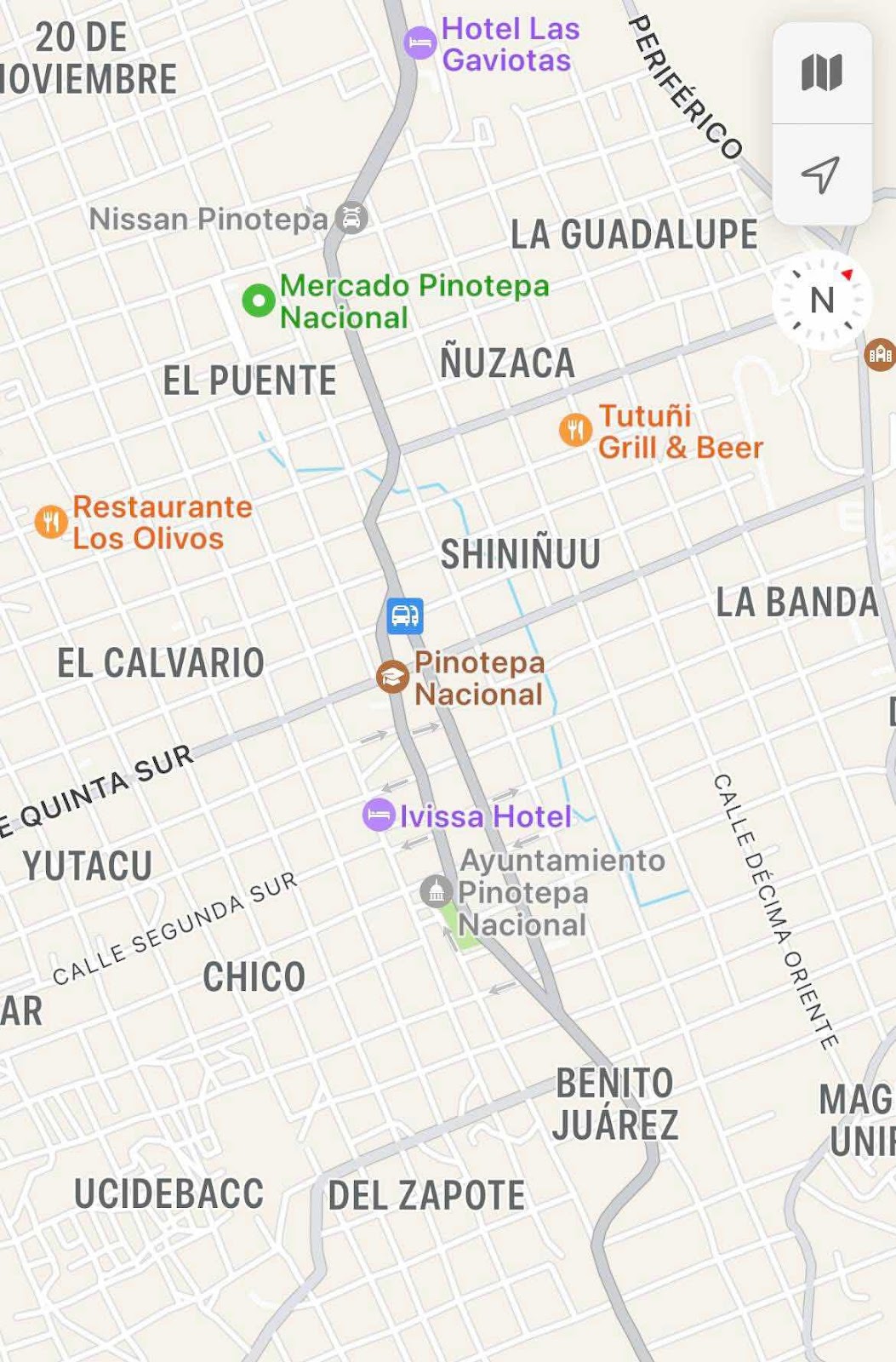Open the map mode settings button
Screen dimensions: 896x1362
click(821, 73)
